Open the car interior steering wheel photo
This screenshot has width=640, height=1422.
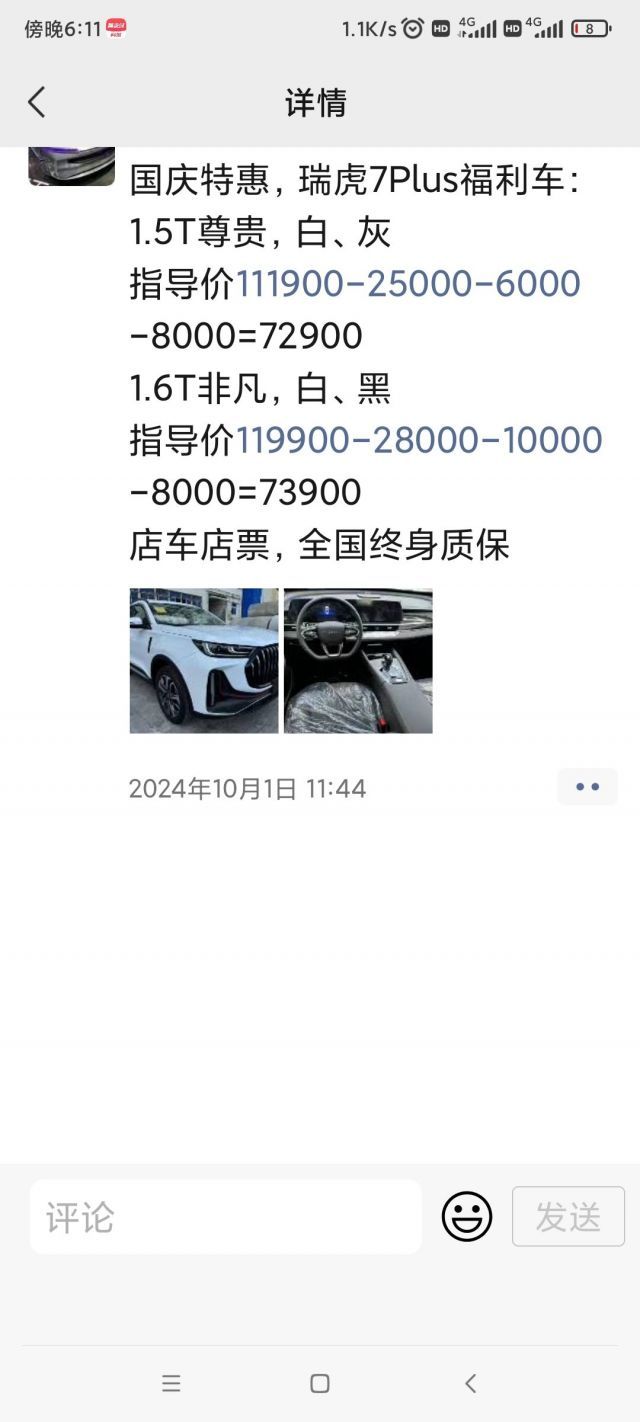click(x=358, y=660)
